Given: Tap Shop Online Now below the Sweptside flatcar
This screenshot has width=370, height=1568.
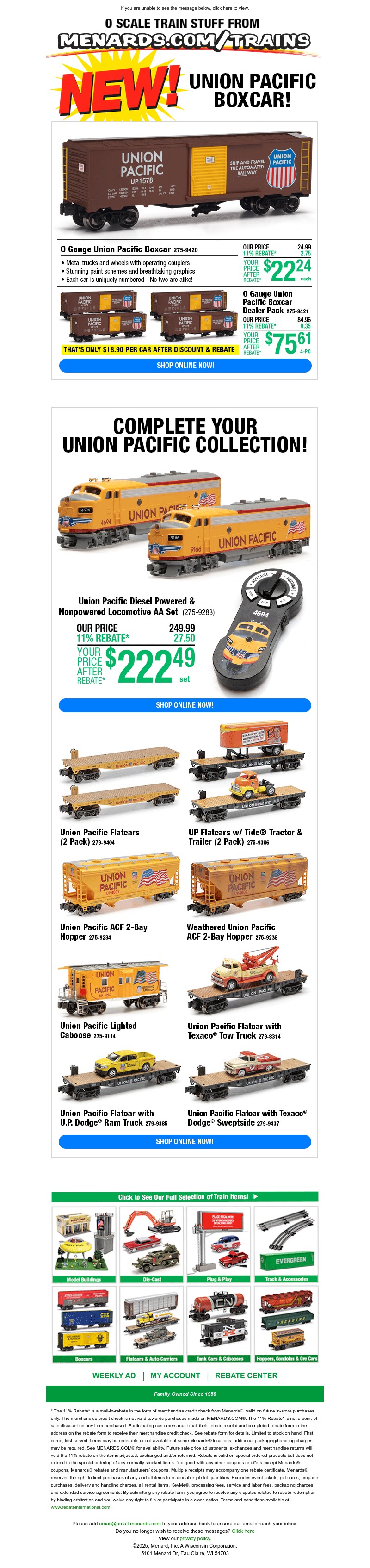Looking at the screenshot, I should coord(185,1141).
